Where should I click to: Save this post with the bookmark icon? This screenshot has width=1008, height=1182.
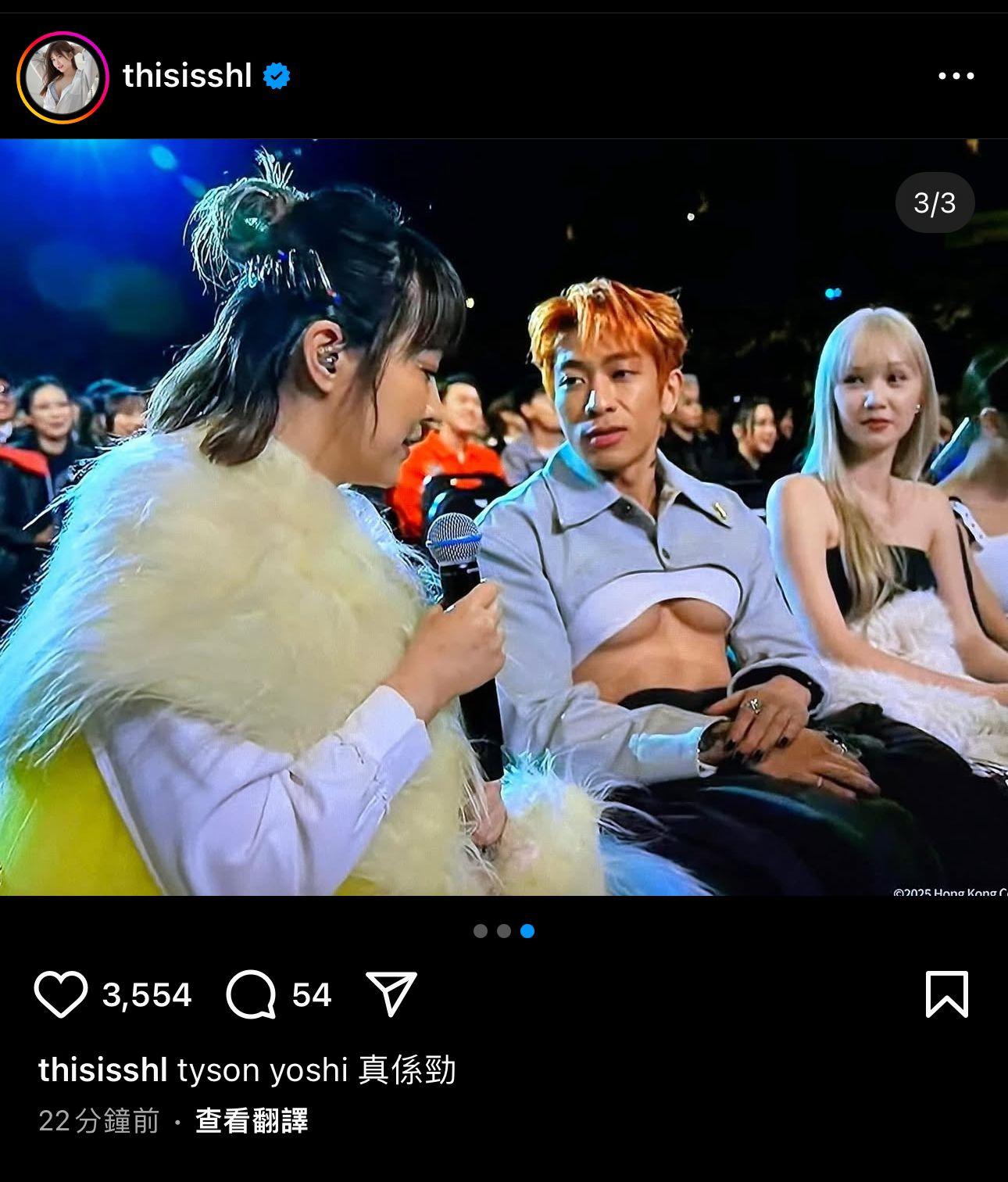click(x=946, y=994)
